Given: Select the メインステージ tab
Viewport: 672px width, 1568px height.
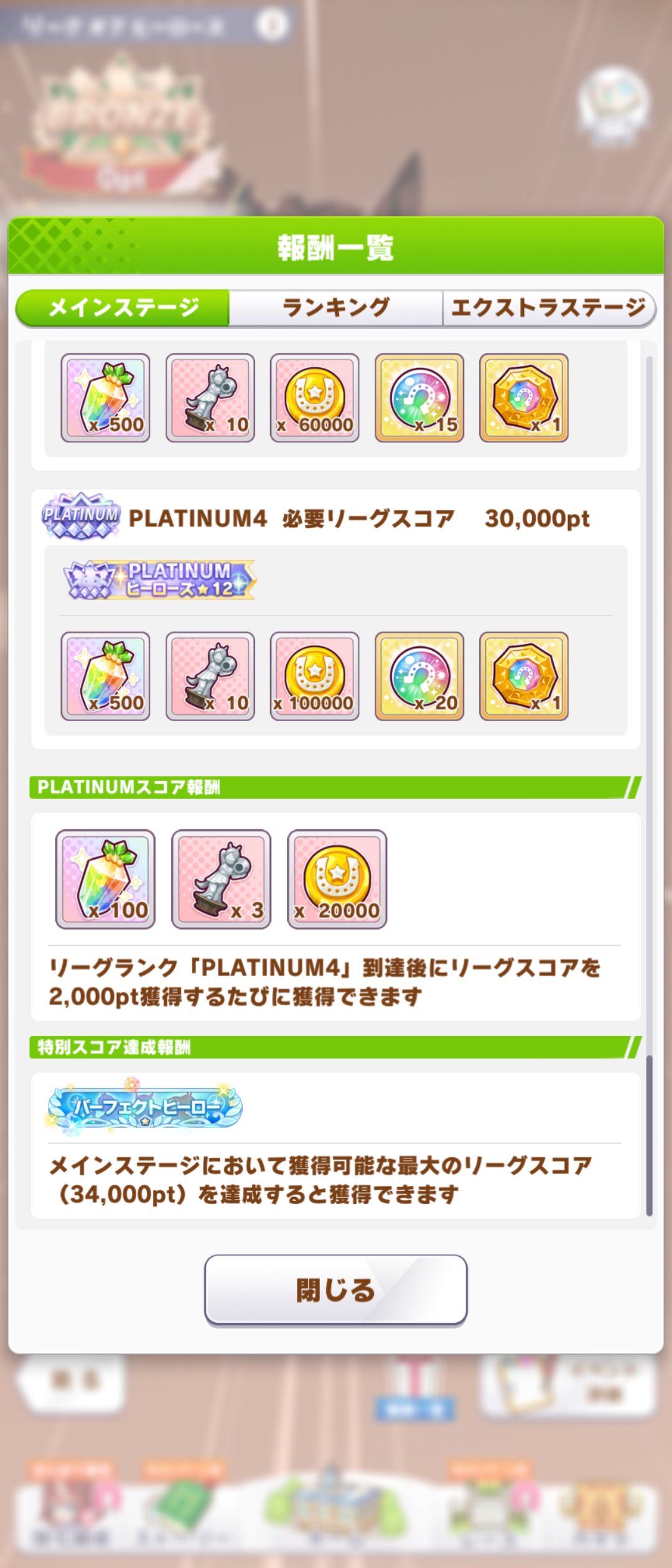Looking at the screenshot, I should click(x=123, y=307).
